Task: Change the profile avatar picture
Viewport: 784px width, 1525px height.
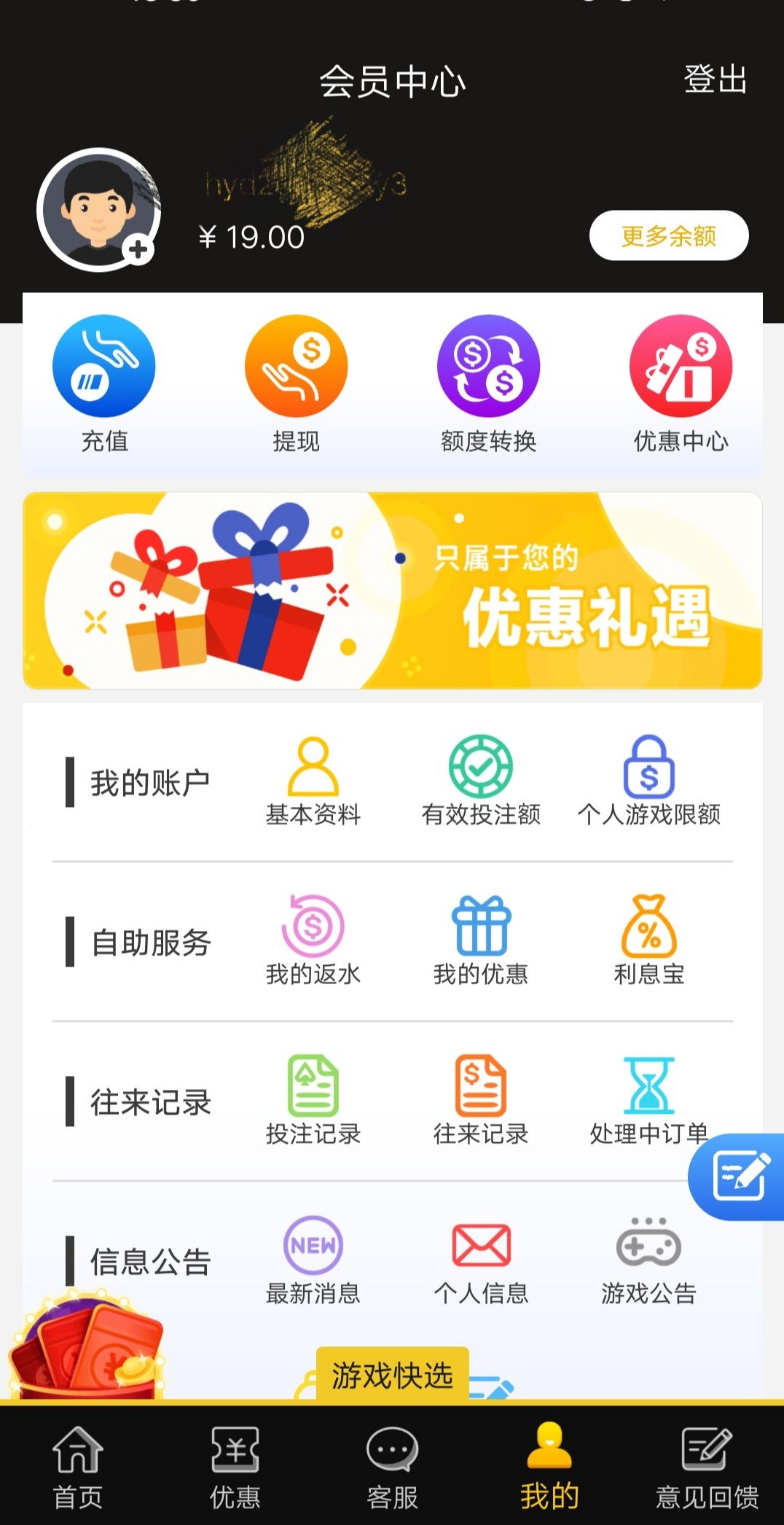Action: click(98, 210)
